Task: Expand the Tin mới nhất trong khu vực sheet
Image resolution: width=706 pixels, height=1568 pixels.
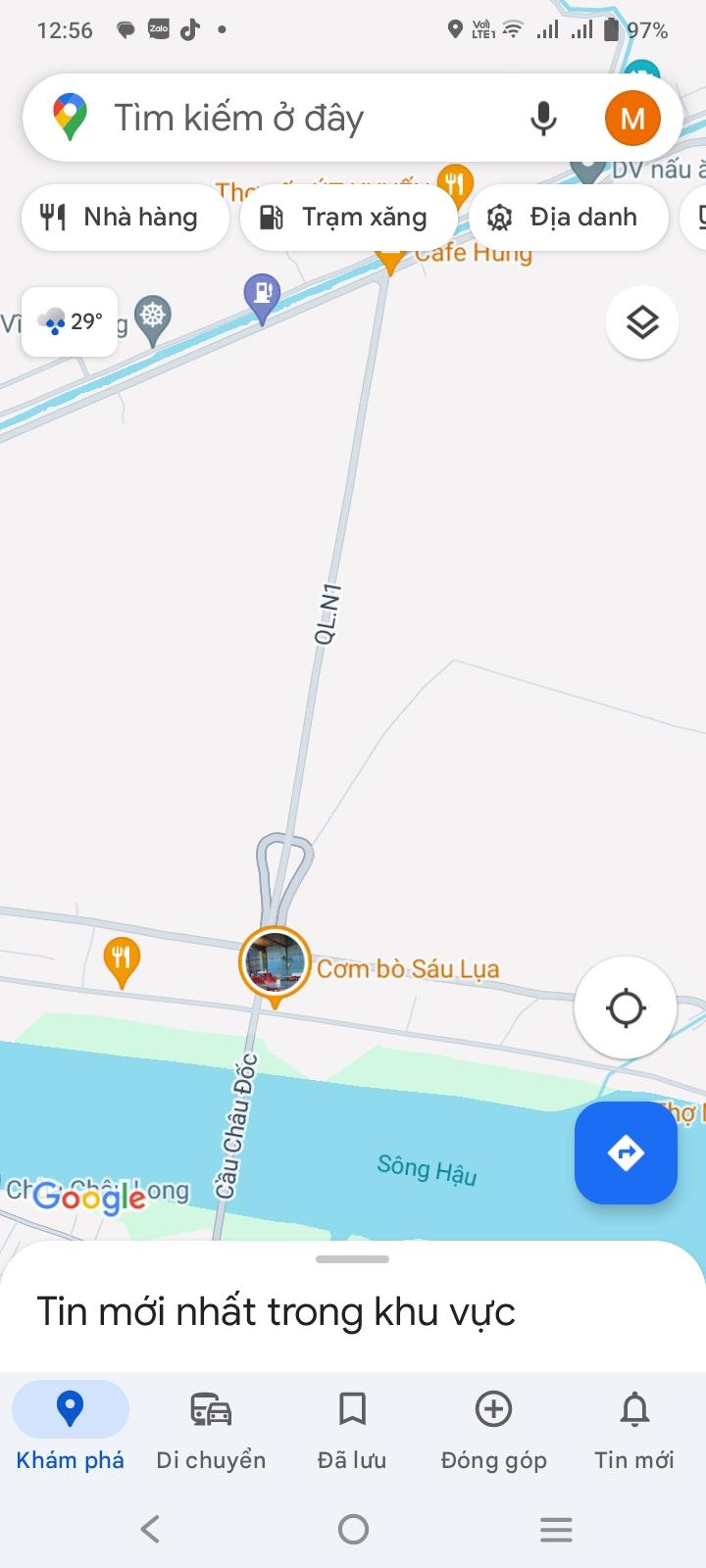Action: [353, 1260]
